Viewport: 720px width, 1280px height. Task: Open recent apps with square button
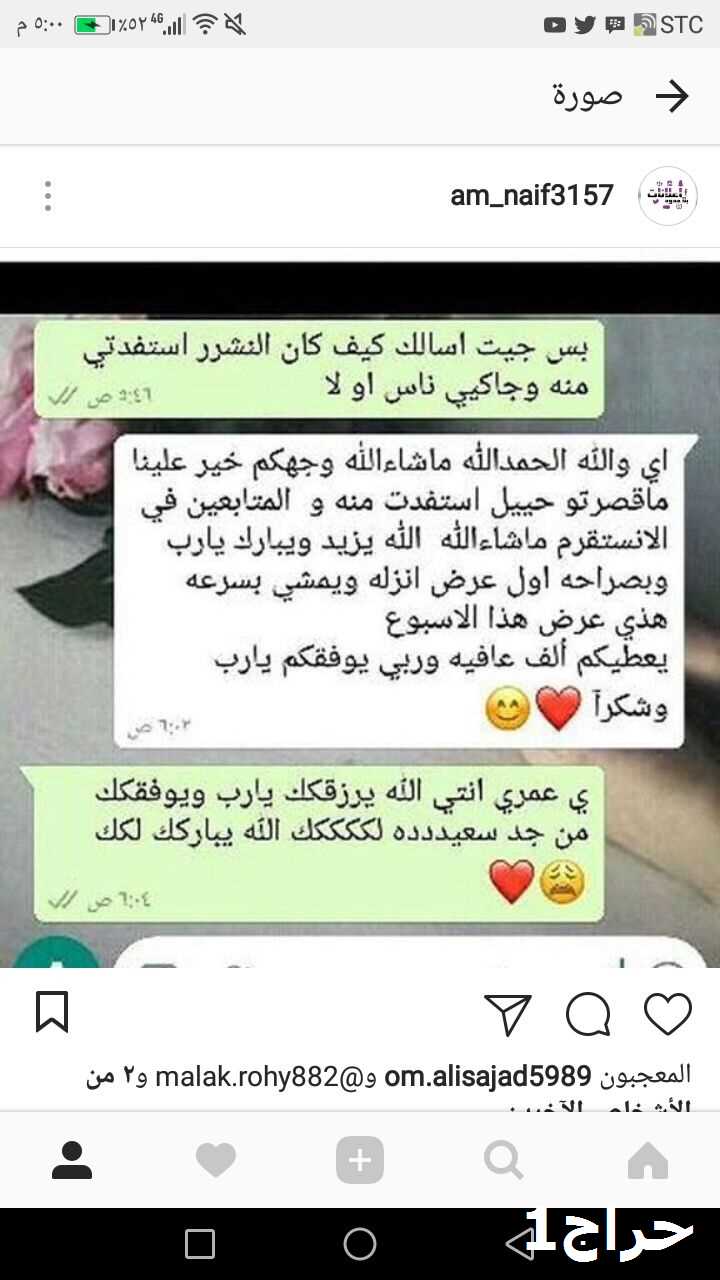point(200,1244)
